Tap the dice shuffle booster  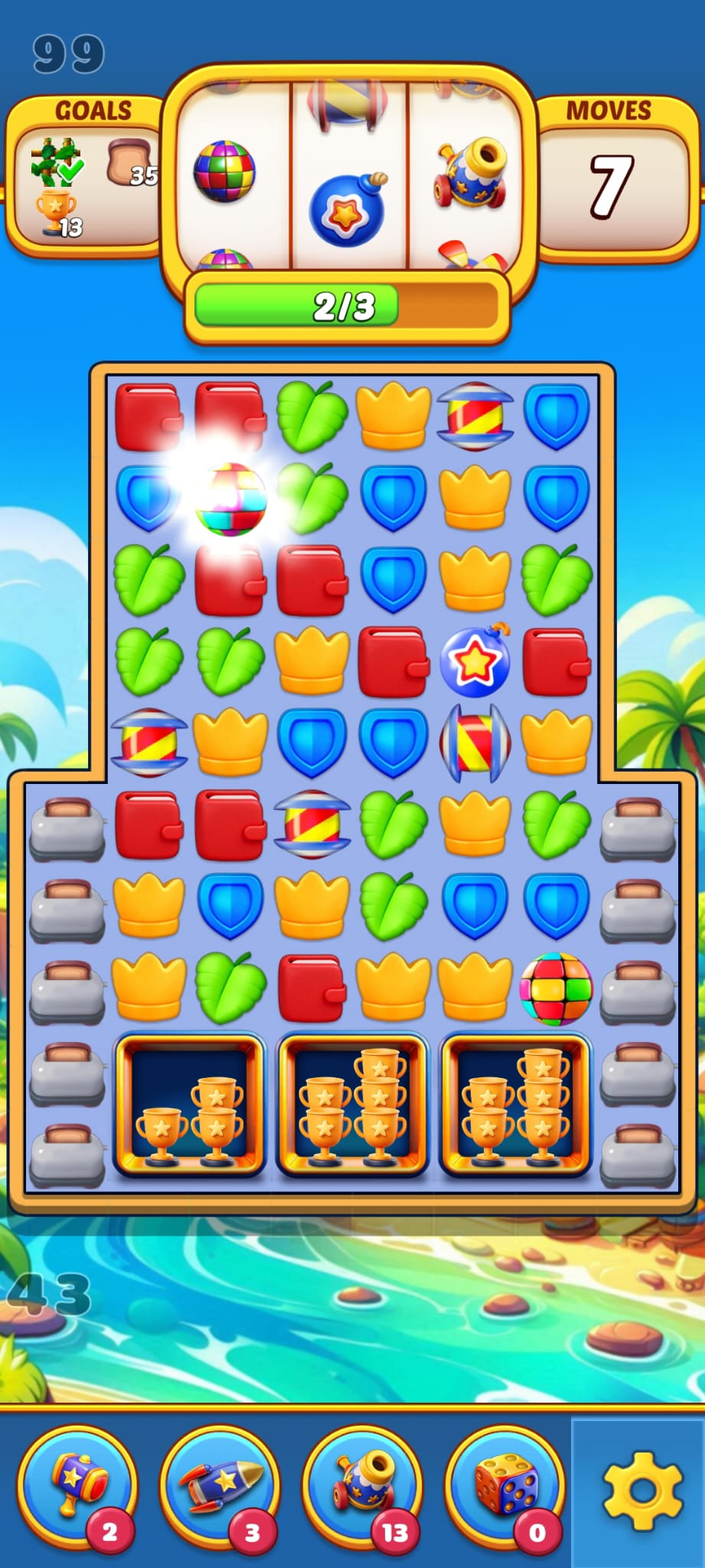click(504, 1484)
